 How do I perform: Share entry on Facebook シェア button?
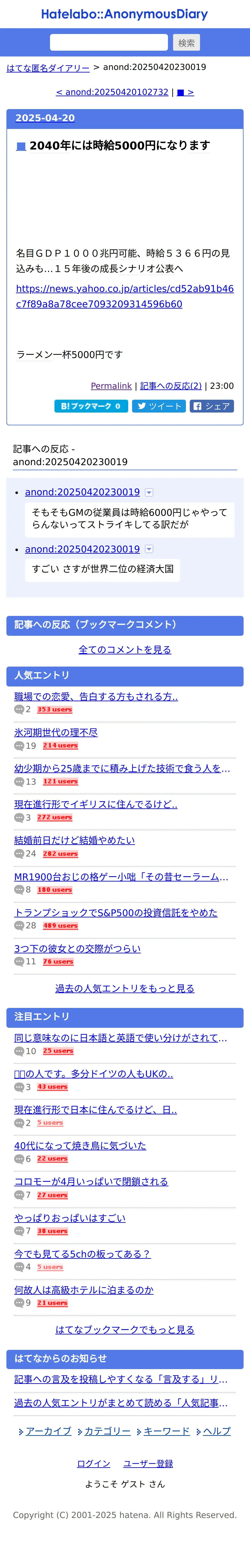(x=212, y=406)
